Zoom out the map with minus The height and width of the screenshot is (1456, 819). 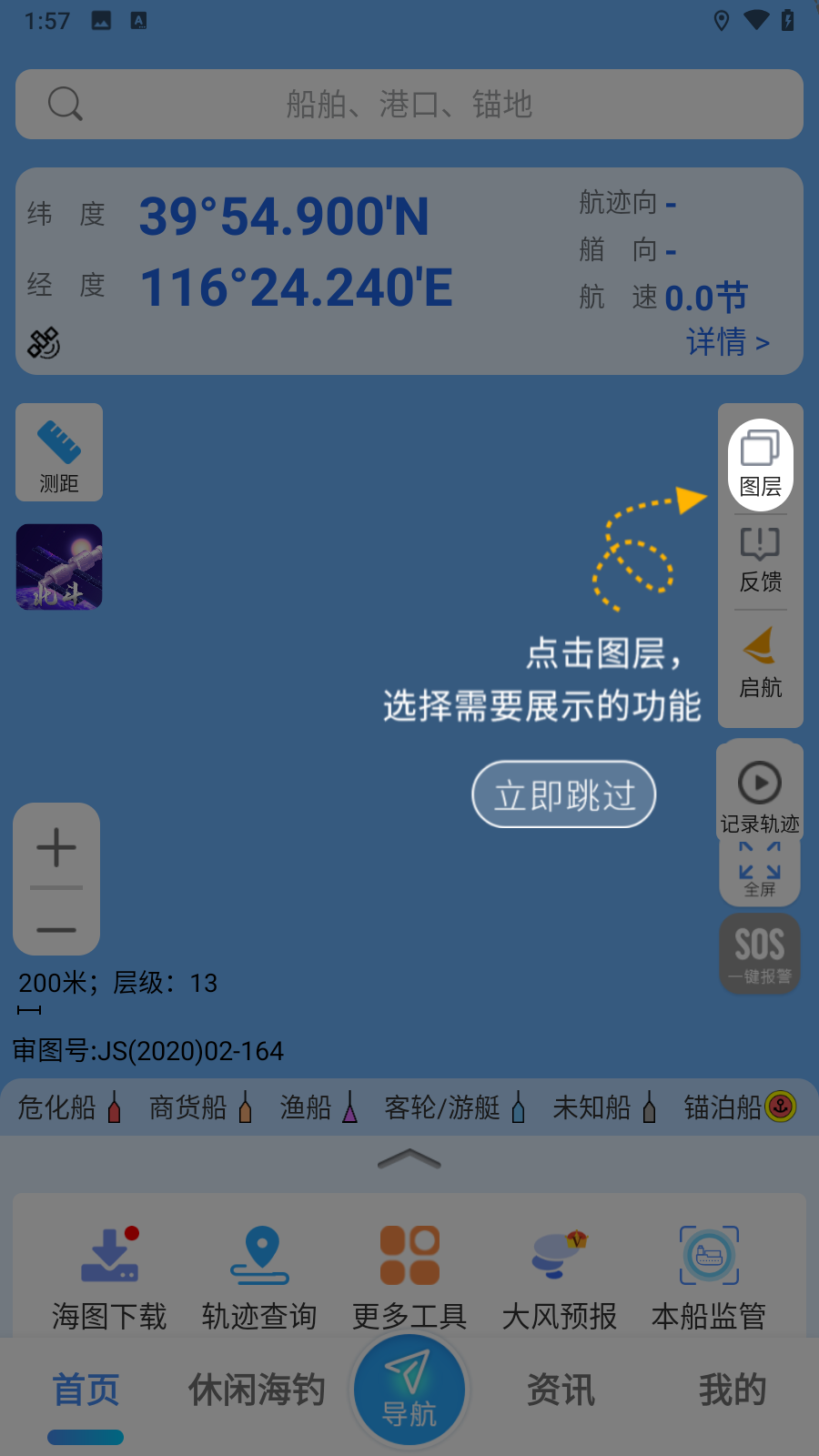pyautogui.click(x=56, y=929)
